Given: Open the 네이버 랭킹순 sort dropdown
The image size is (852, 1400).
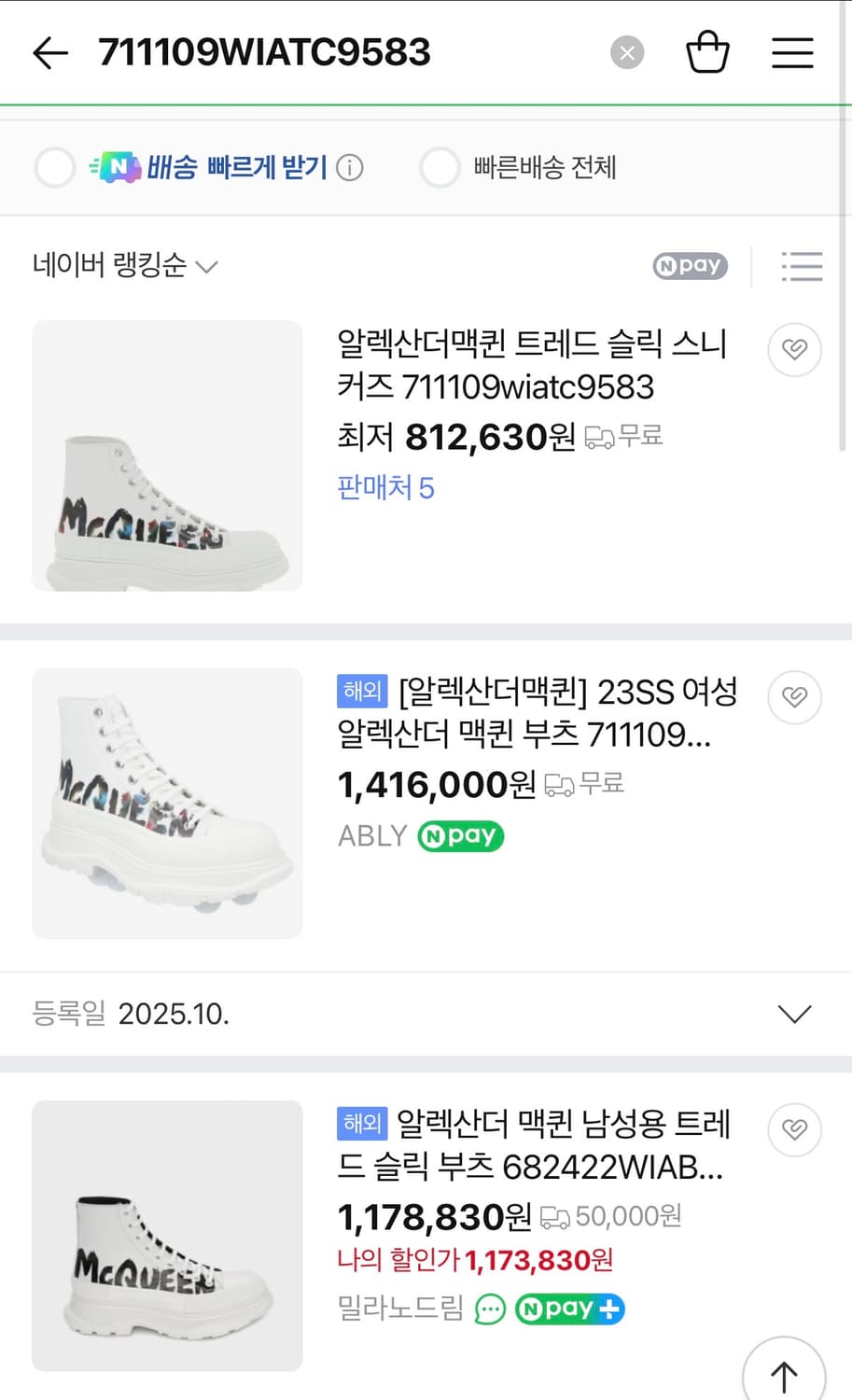Looking at the screenshot, I should (122, 266).
